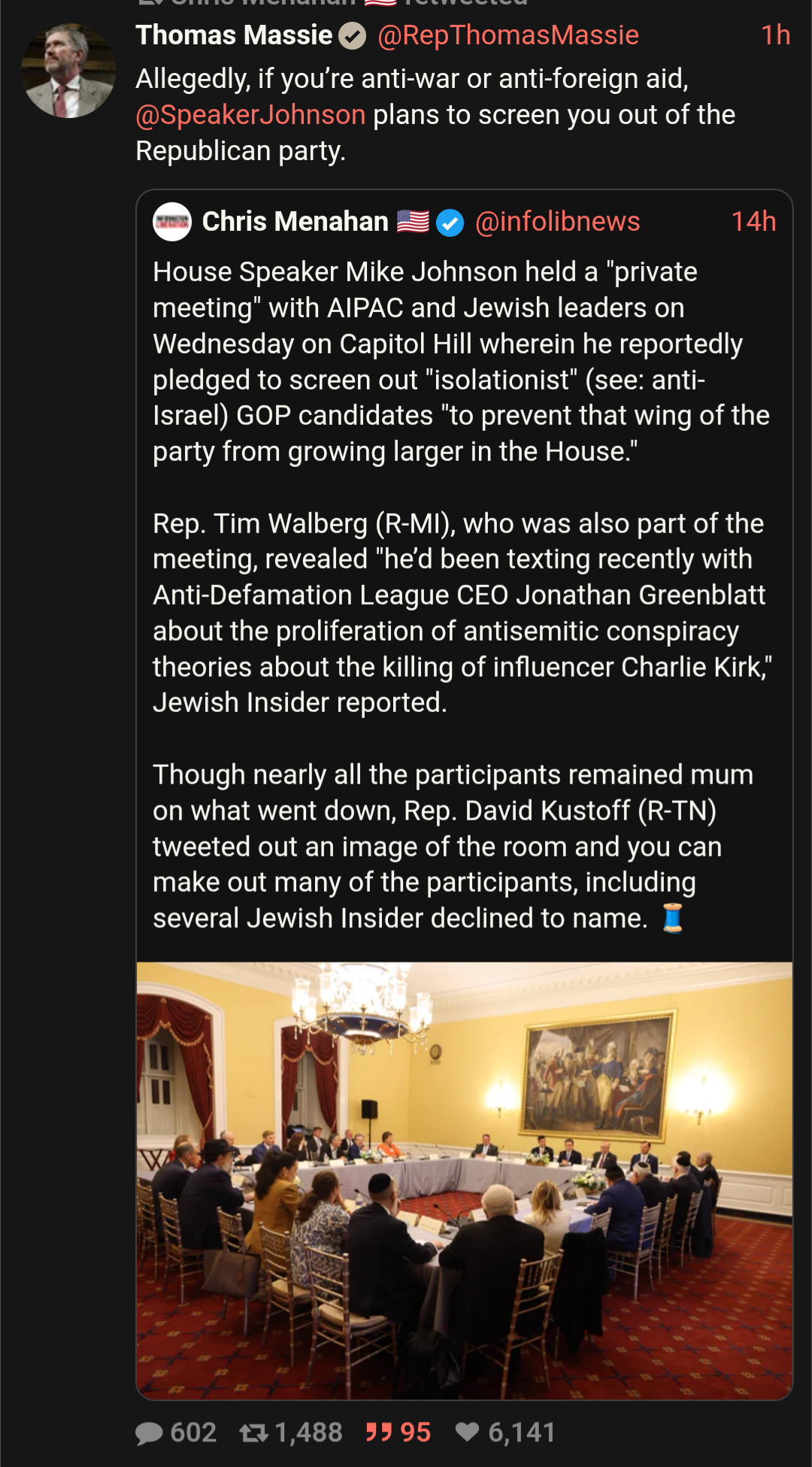Open Thomas Massie's profile picture
The height and width of the screenshot is (1467, 812).
[x=68, y=71]
